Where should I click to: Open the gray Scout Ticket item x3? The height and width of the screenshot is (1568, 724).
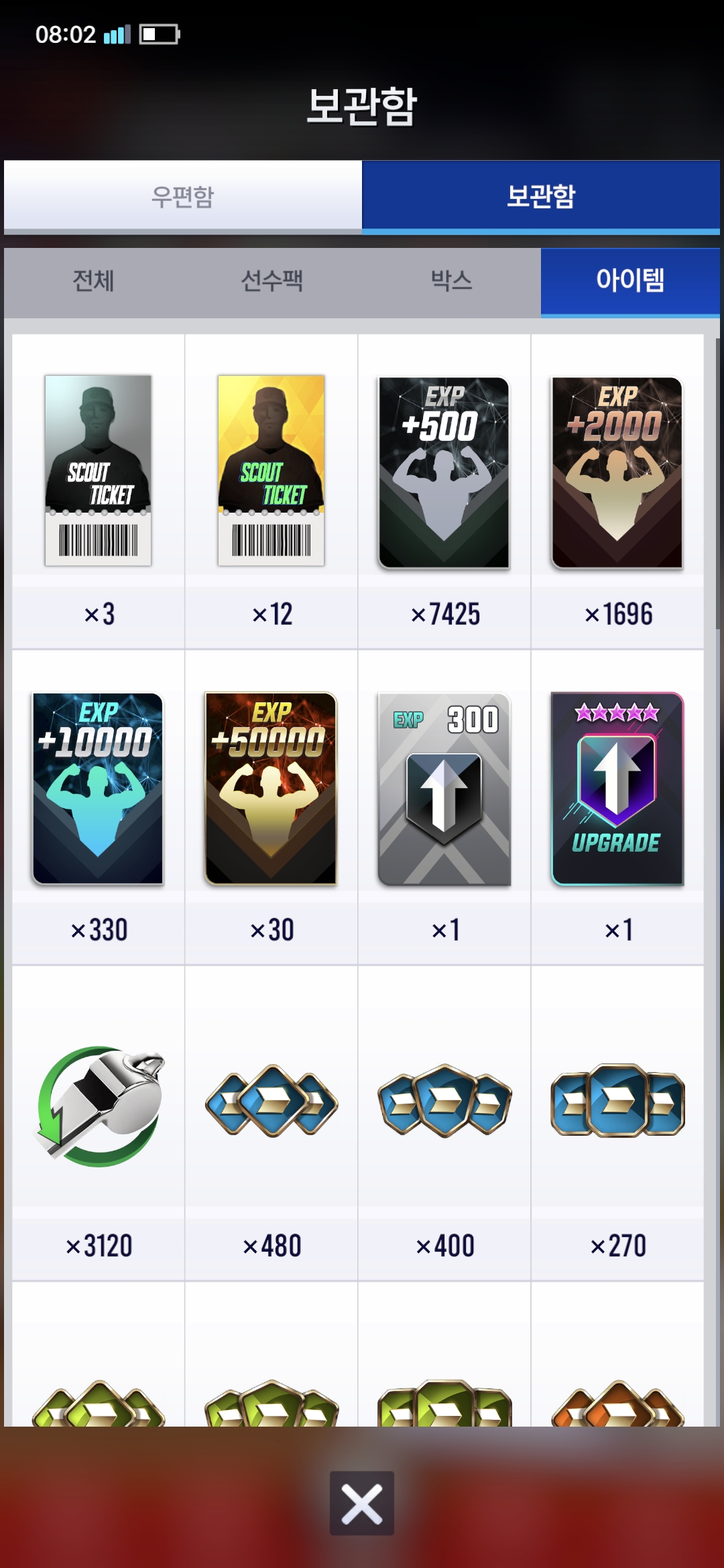[x=99, y=471]
